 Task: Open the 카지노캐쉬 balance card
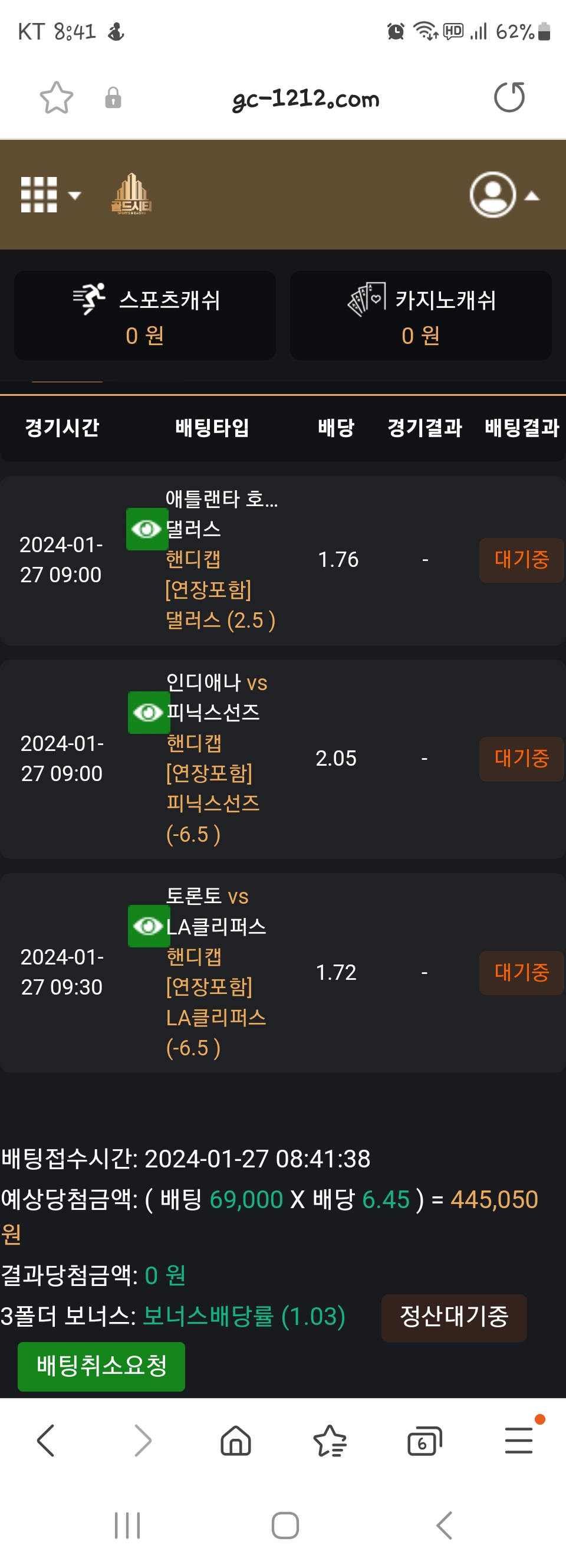coord(420,315)
